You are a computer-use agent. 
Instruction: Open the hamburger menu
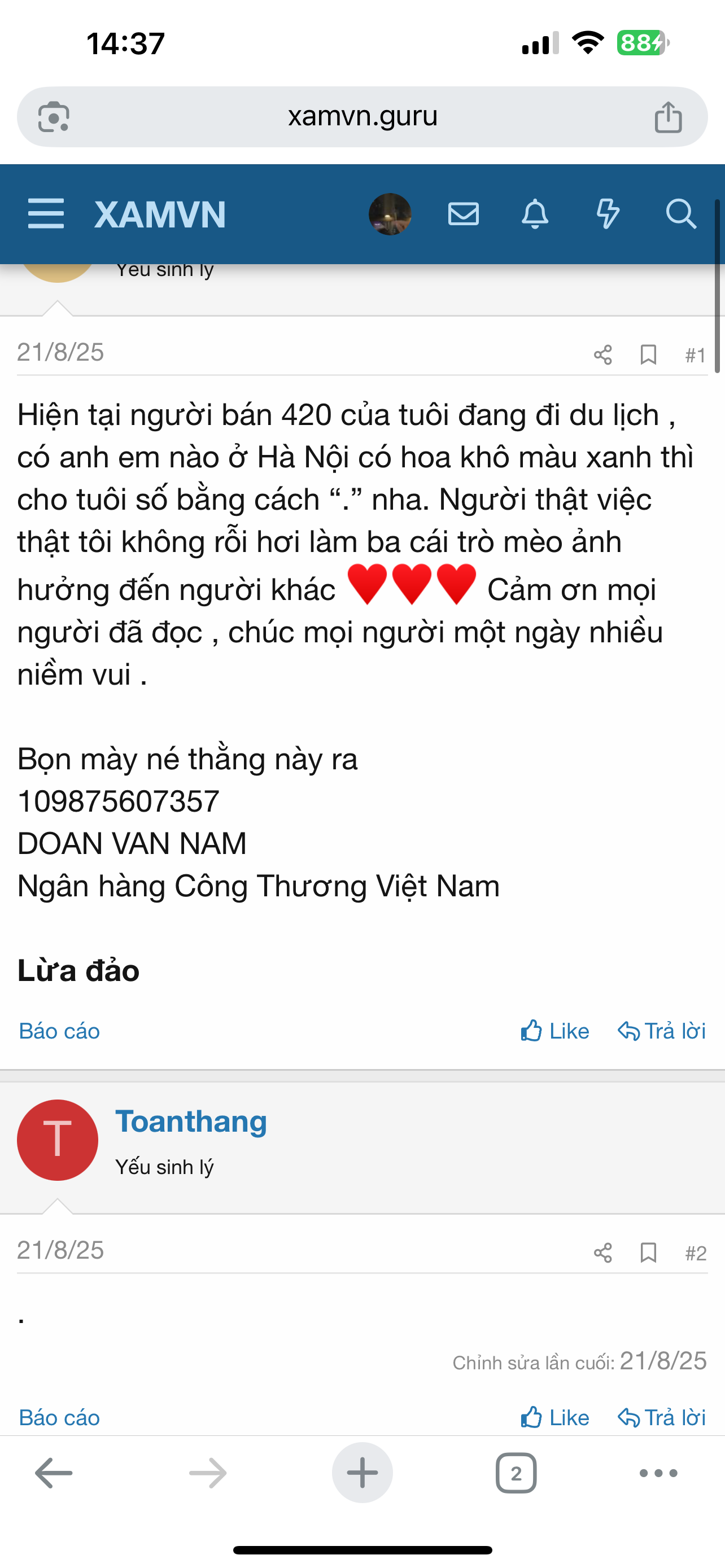tap(46, 214)
